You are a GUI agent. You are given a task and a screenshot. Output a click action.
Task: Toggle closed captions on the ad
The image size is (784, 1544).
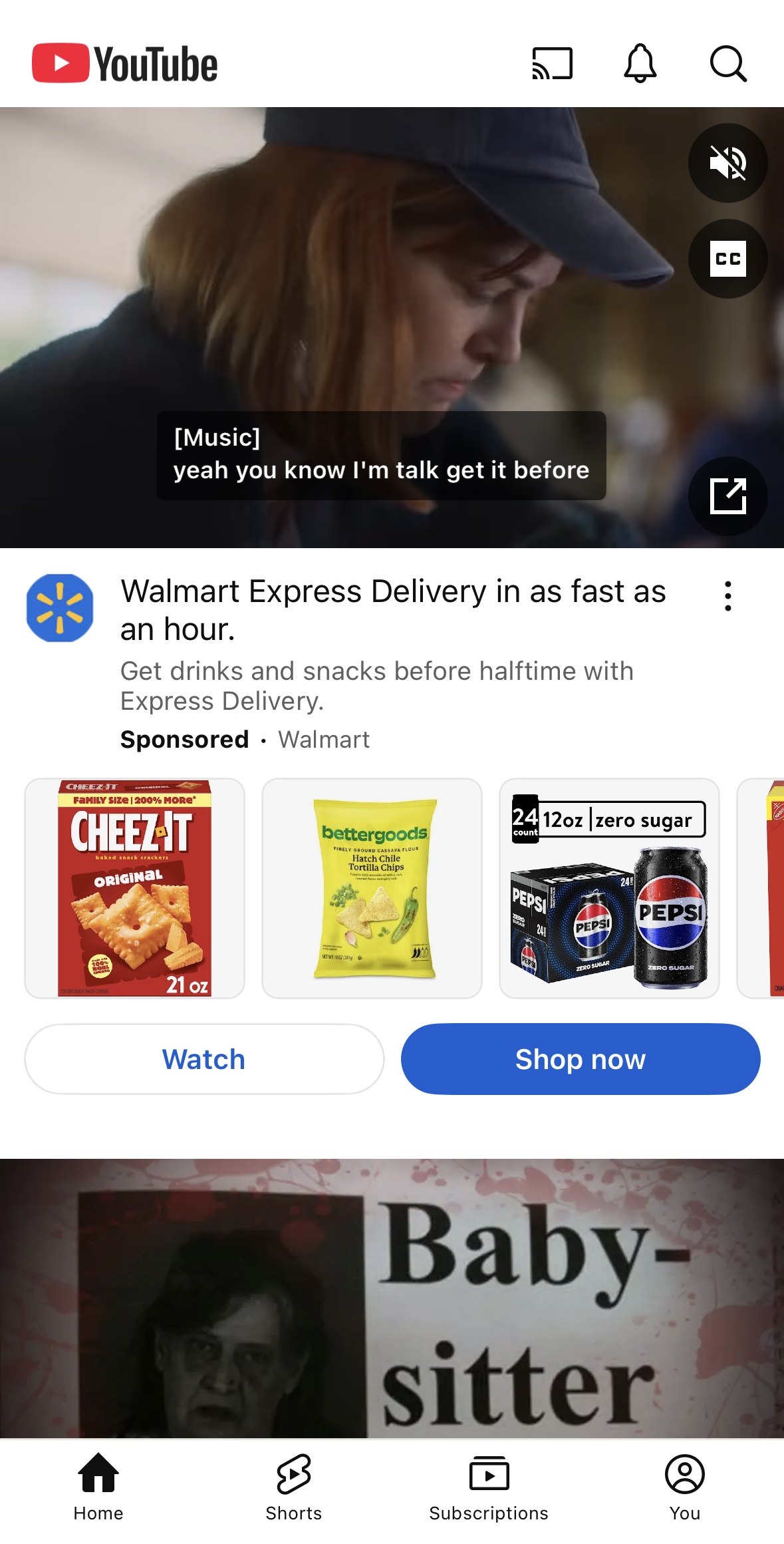point(727,259)
